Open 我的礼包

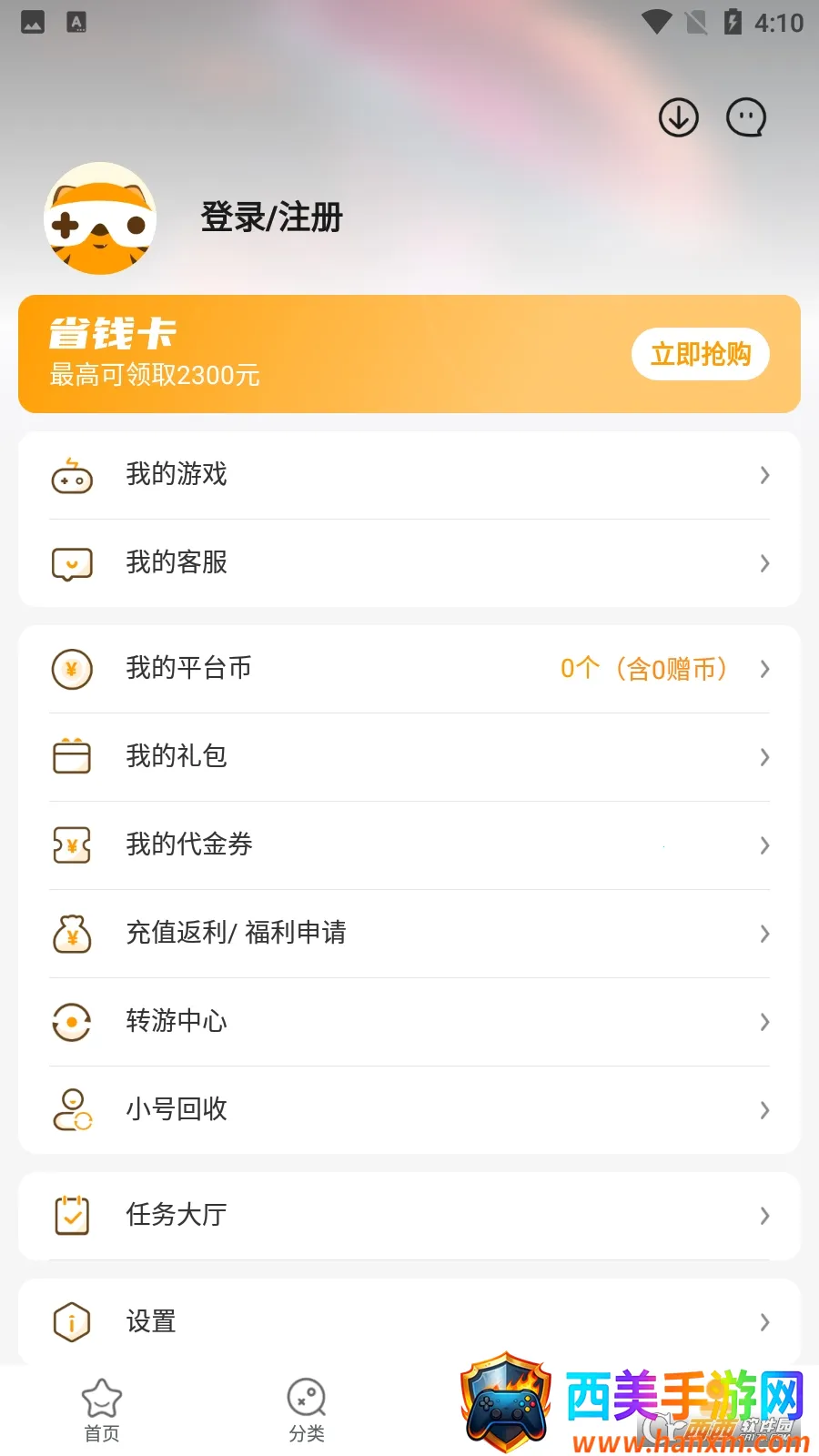tap(409, 757)
